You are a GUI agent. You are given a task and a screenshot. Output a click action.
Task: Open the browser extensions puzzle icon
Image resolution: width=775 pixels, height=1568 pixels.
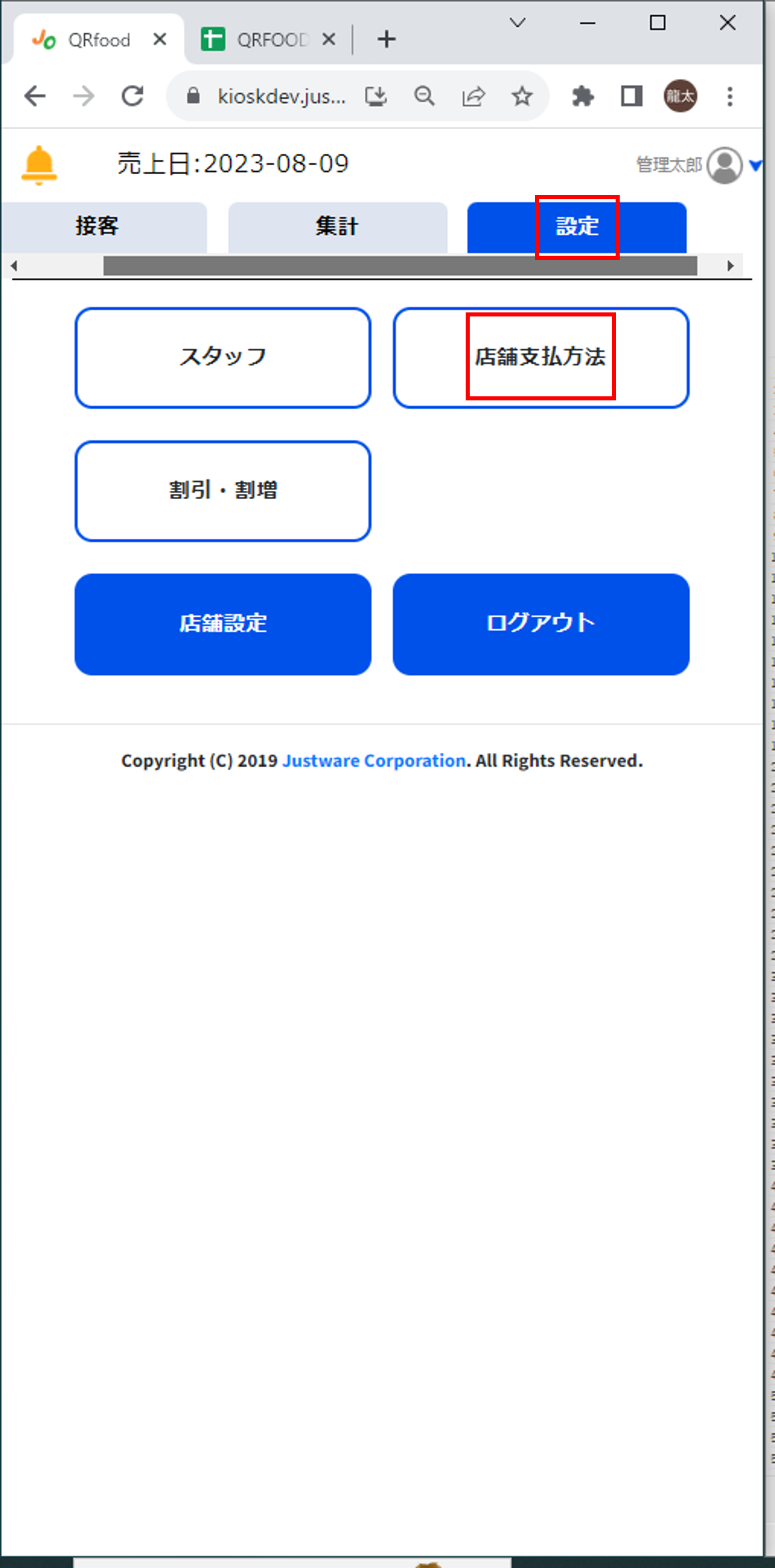coord(583,96)
